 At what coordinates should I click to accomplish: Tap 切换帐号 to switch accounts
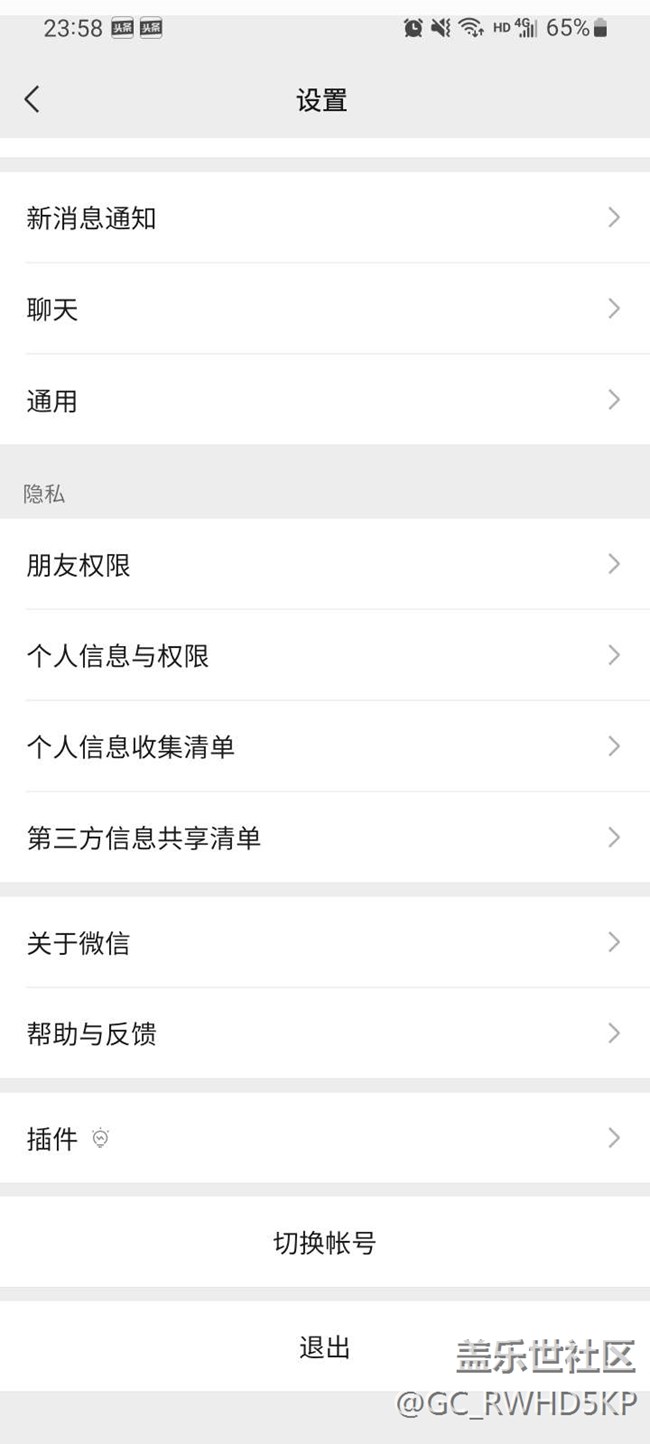pyautogui.click(x=325, y=1243)
